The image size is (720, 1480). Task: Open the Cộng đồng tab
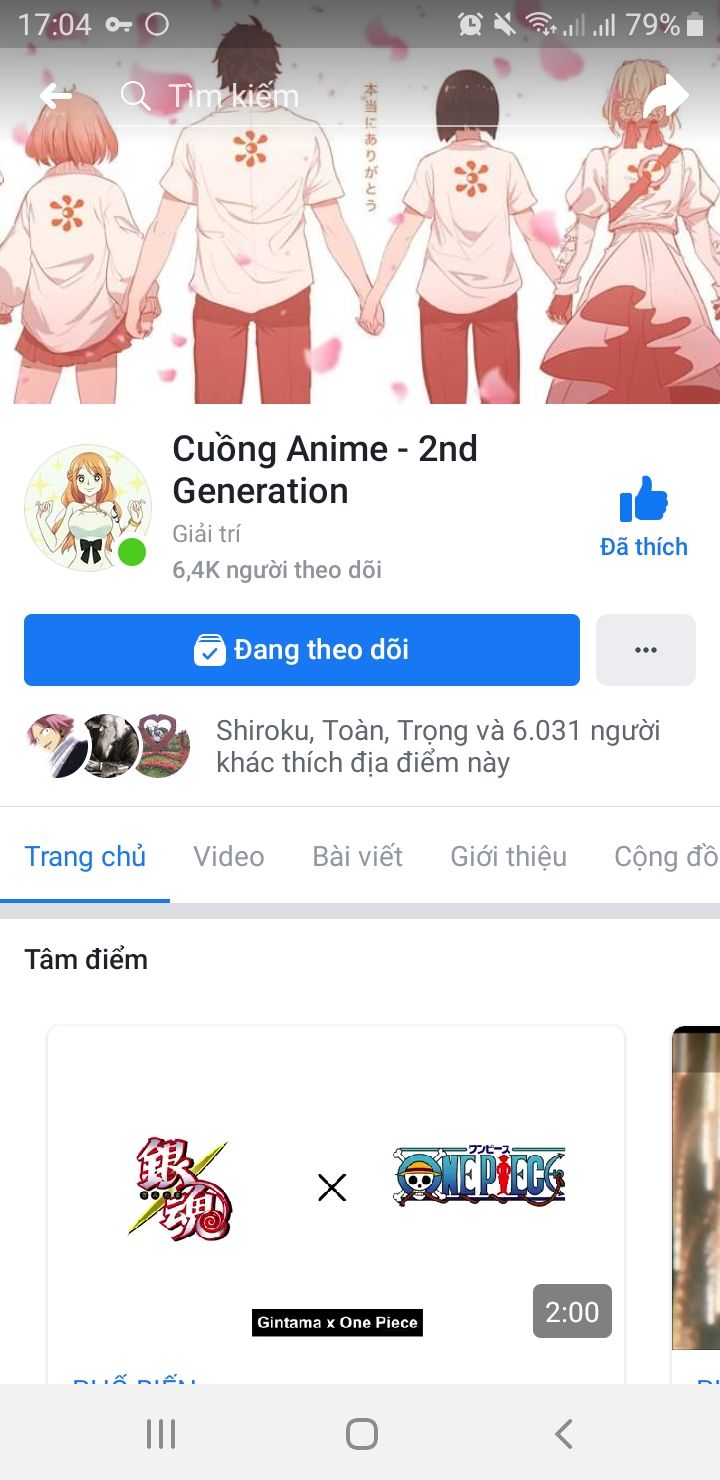pos(665,857)
